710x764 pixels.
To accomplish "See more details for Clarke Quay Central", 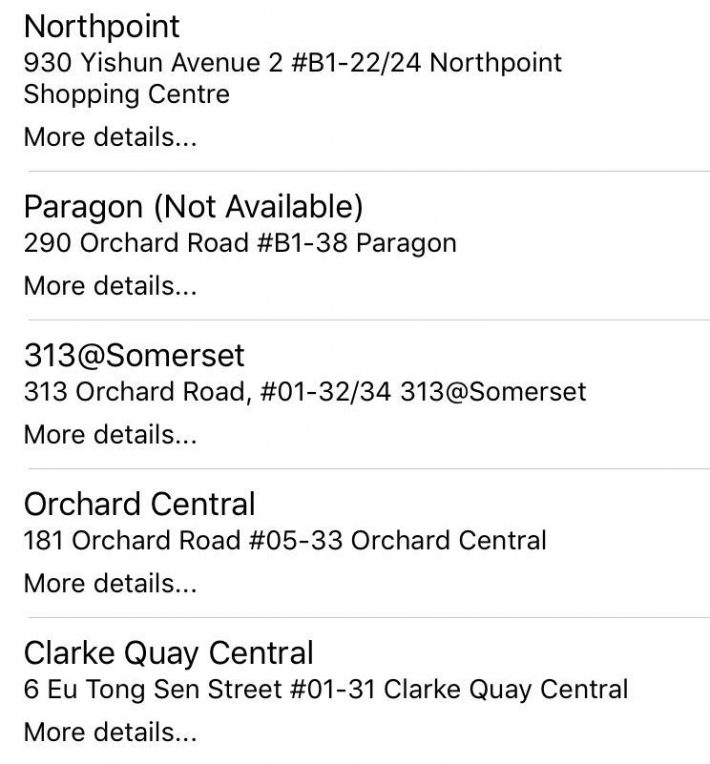I will click(110, 732).
